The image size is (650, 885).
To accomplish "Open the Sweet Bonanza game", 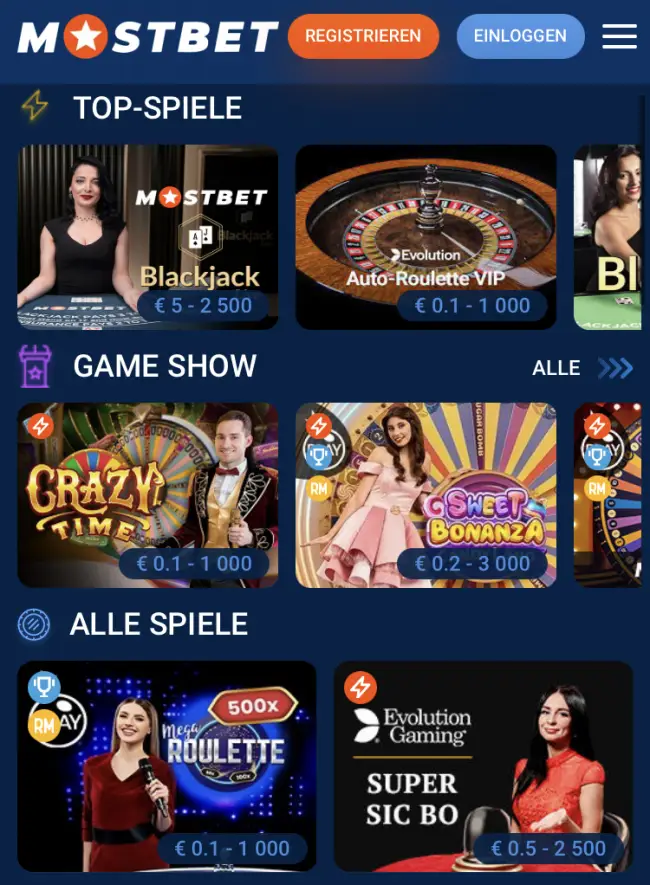I will (x=426, y=495).
